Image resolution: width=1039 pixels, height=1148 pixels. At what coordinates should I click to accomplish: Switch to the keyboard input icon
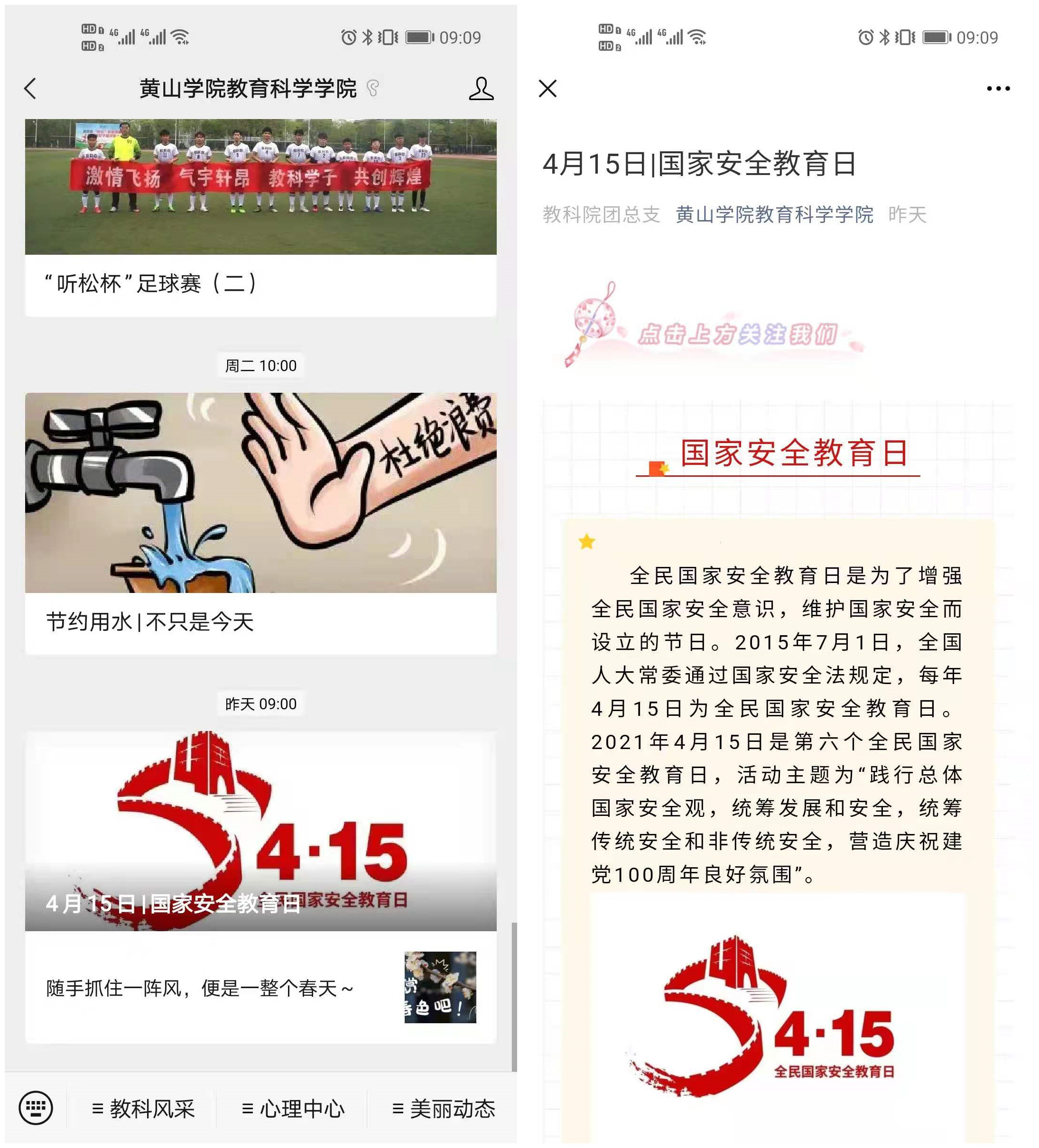pyautogui.click(x=36, y=1108)
